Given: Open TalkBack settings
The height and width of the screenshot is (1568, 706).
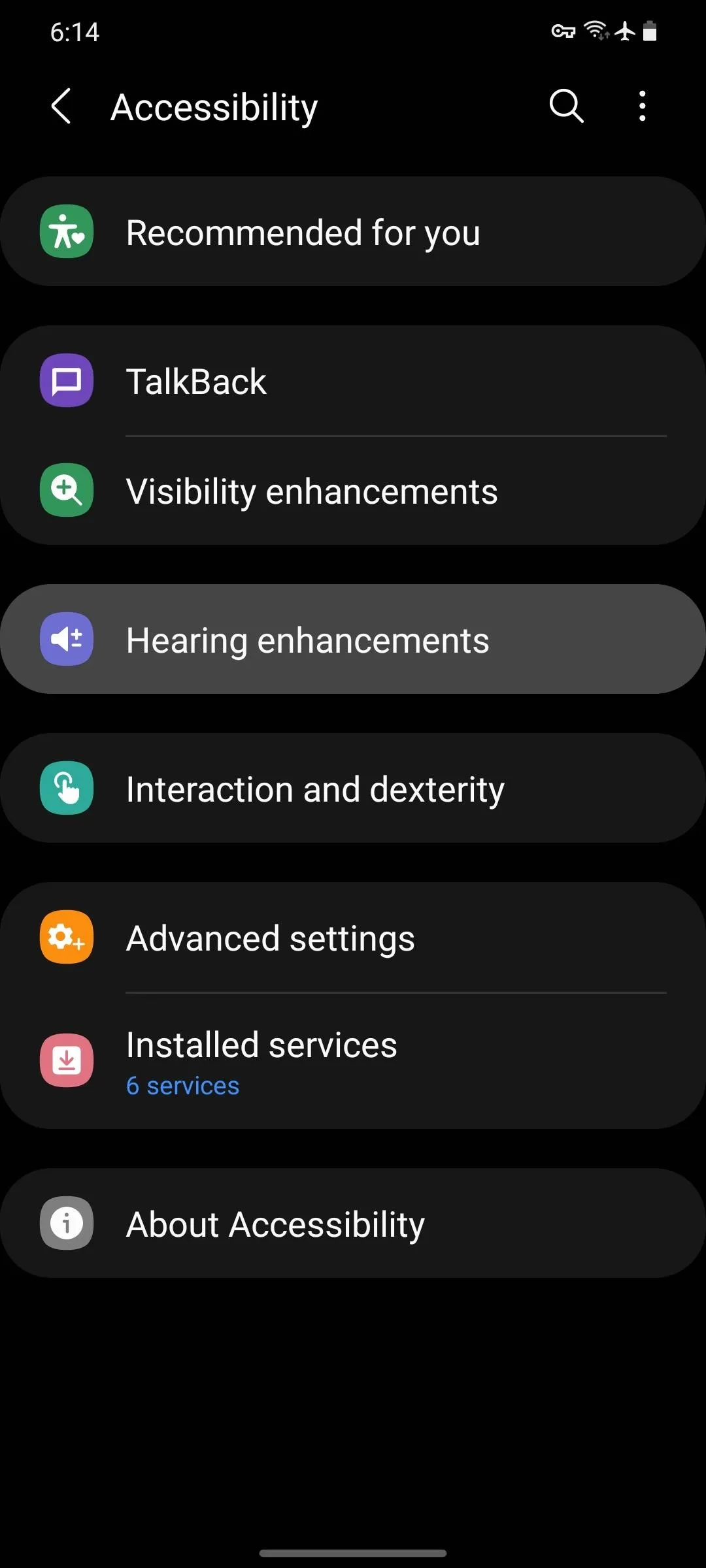Looking at the screenshot, I should (x=353, y=381).
